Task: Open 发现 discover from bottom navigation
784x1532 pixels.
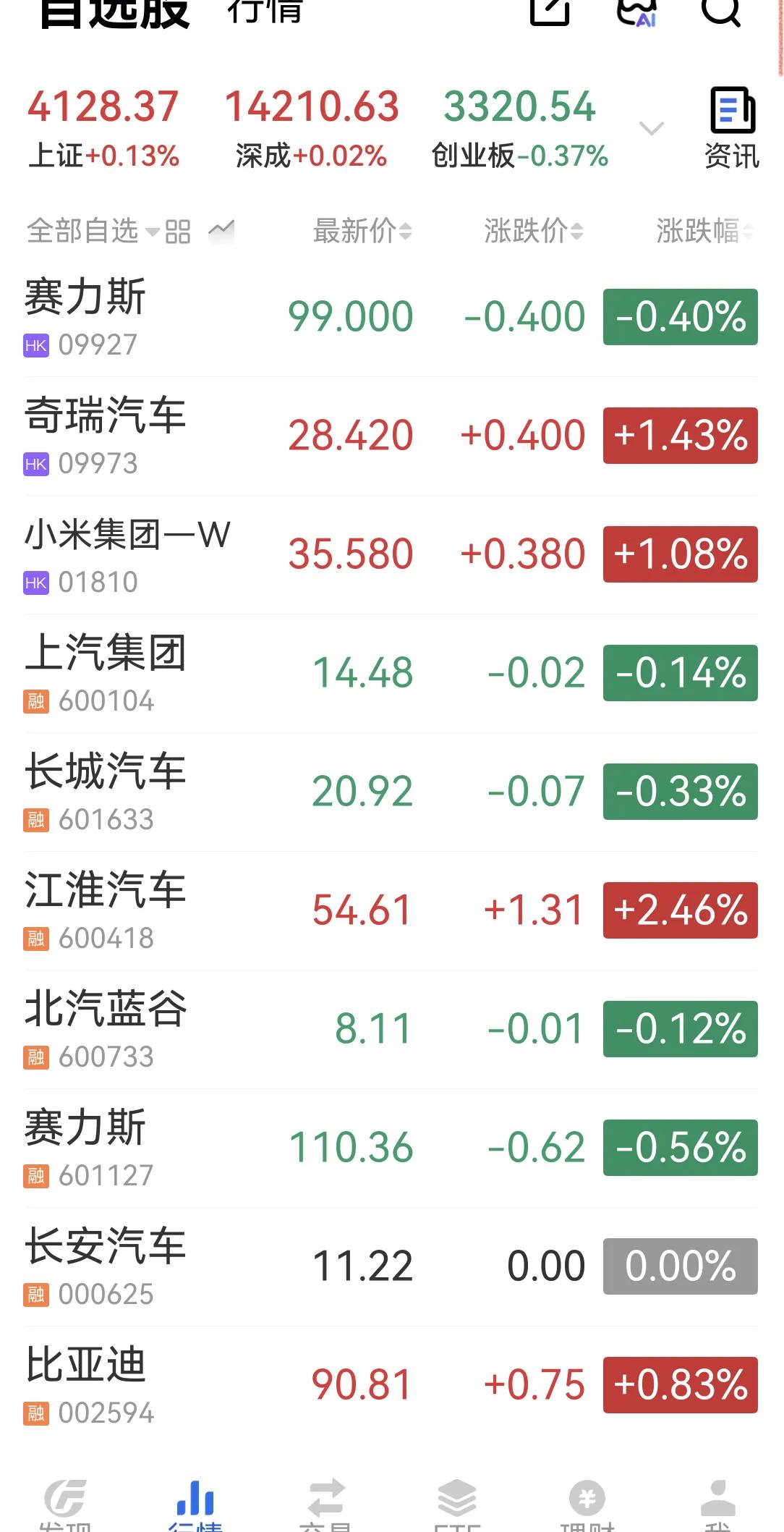Action: pyautogui.click(x=65, y=1494)
